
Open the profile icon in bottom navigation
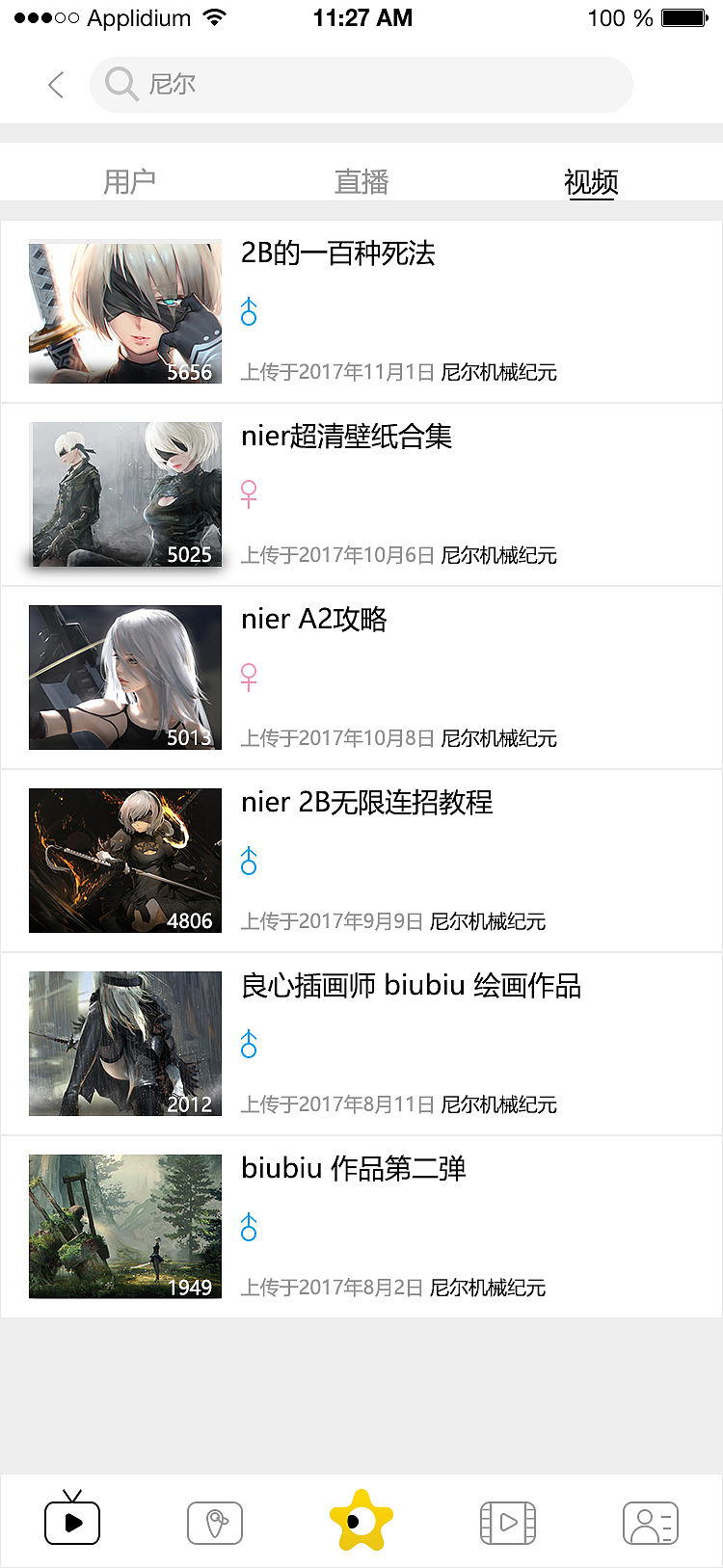pyautogui.click(x=650, y=1522)
